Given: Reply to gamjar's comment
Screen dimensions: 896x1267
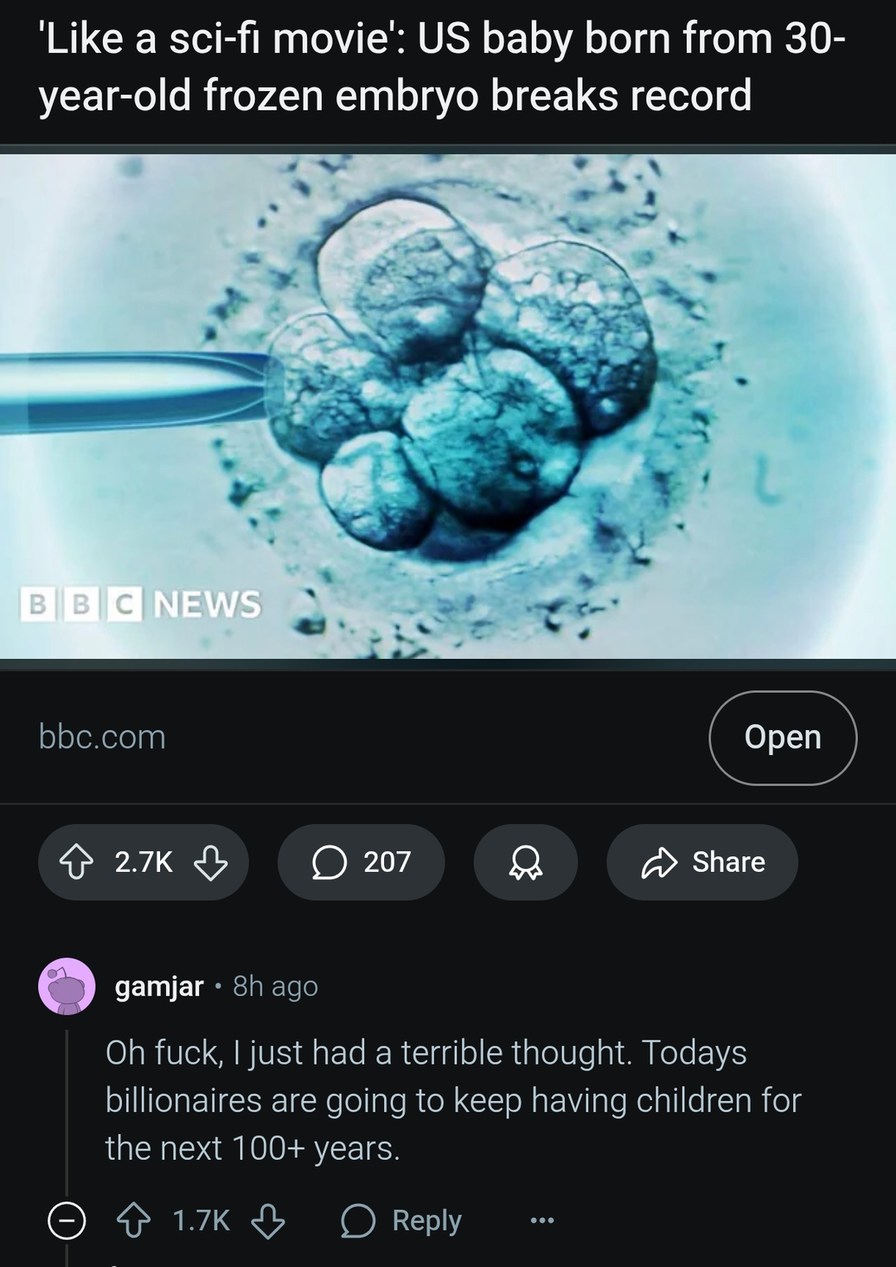Looking at the screenshot, I should tap(402, 1221).
